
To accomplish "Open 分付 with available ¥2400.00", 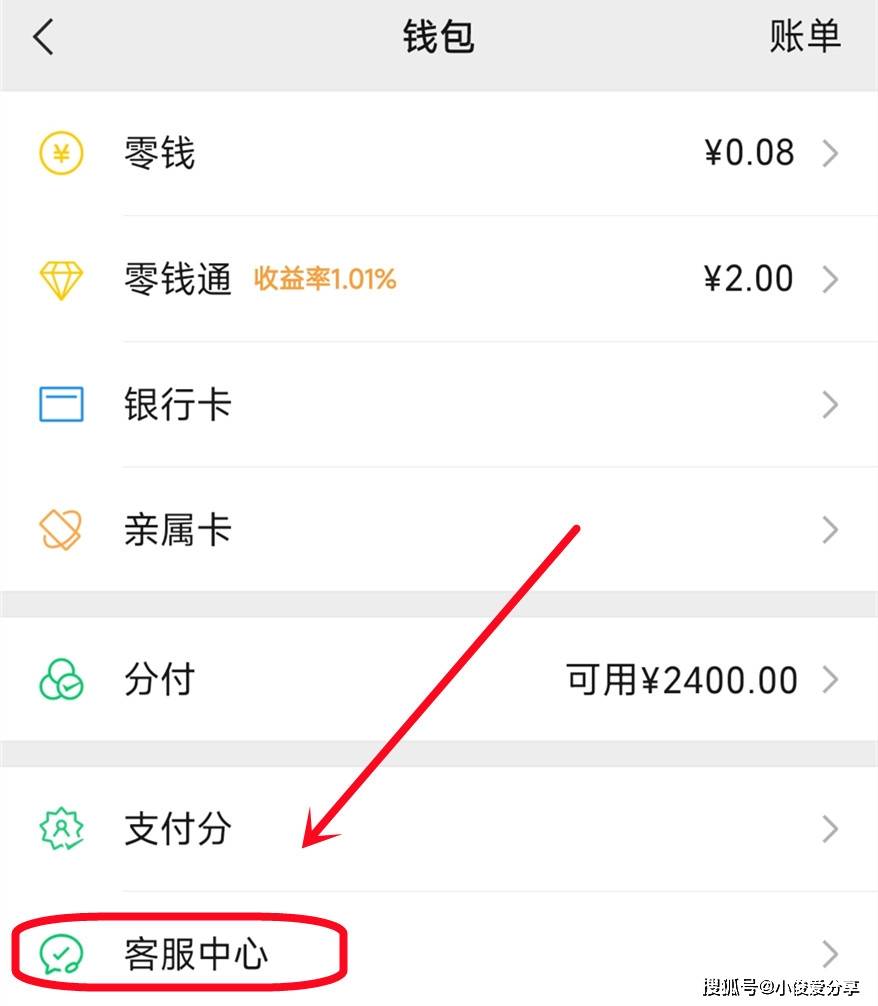I will click(x=438, y=681).
